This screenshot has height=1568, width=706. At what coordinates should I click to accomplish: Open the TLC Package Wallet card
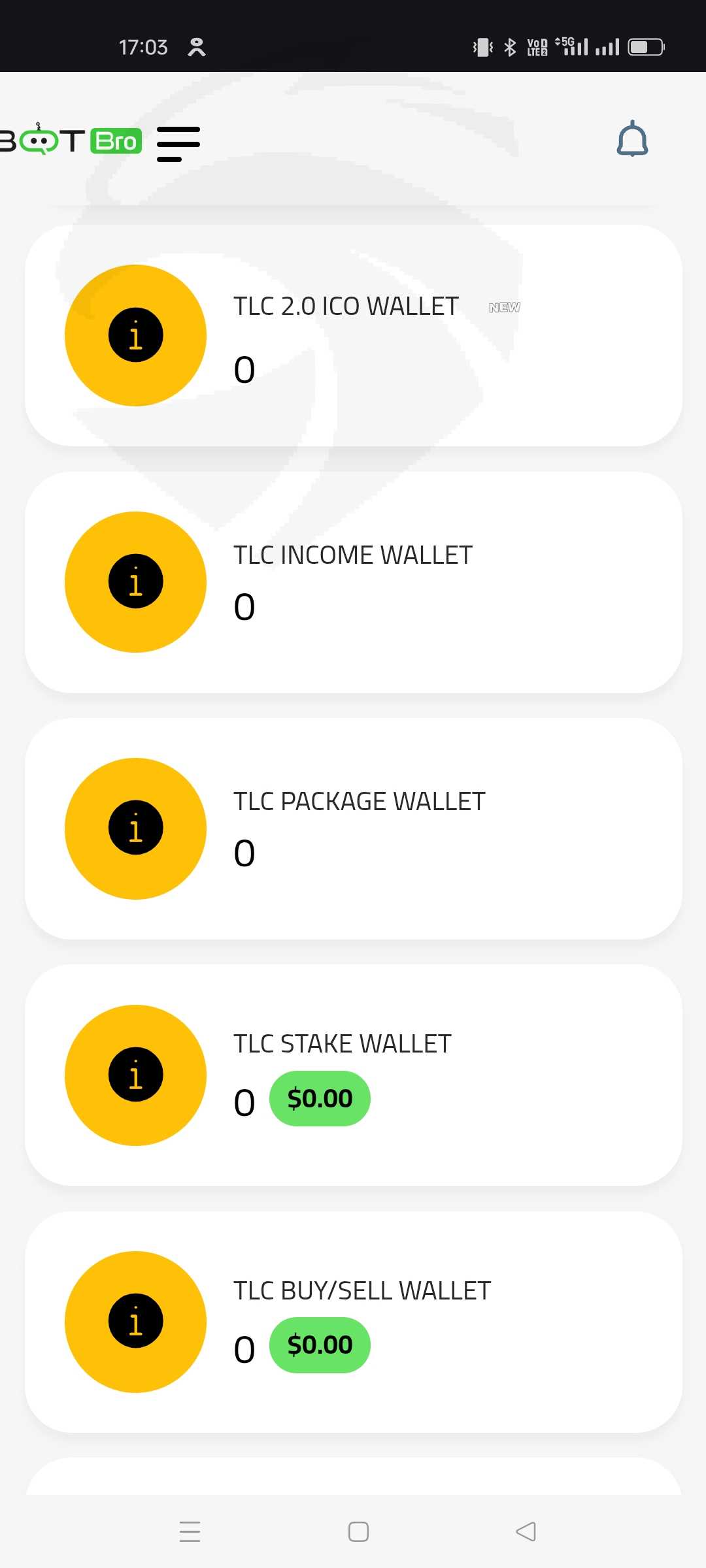click(353, 828)
